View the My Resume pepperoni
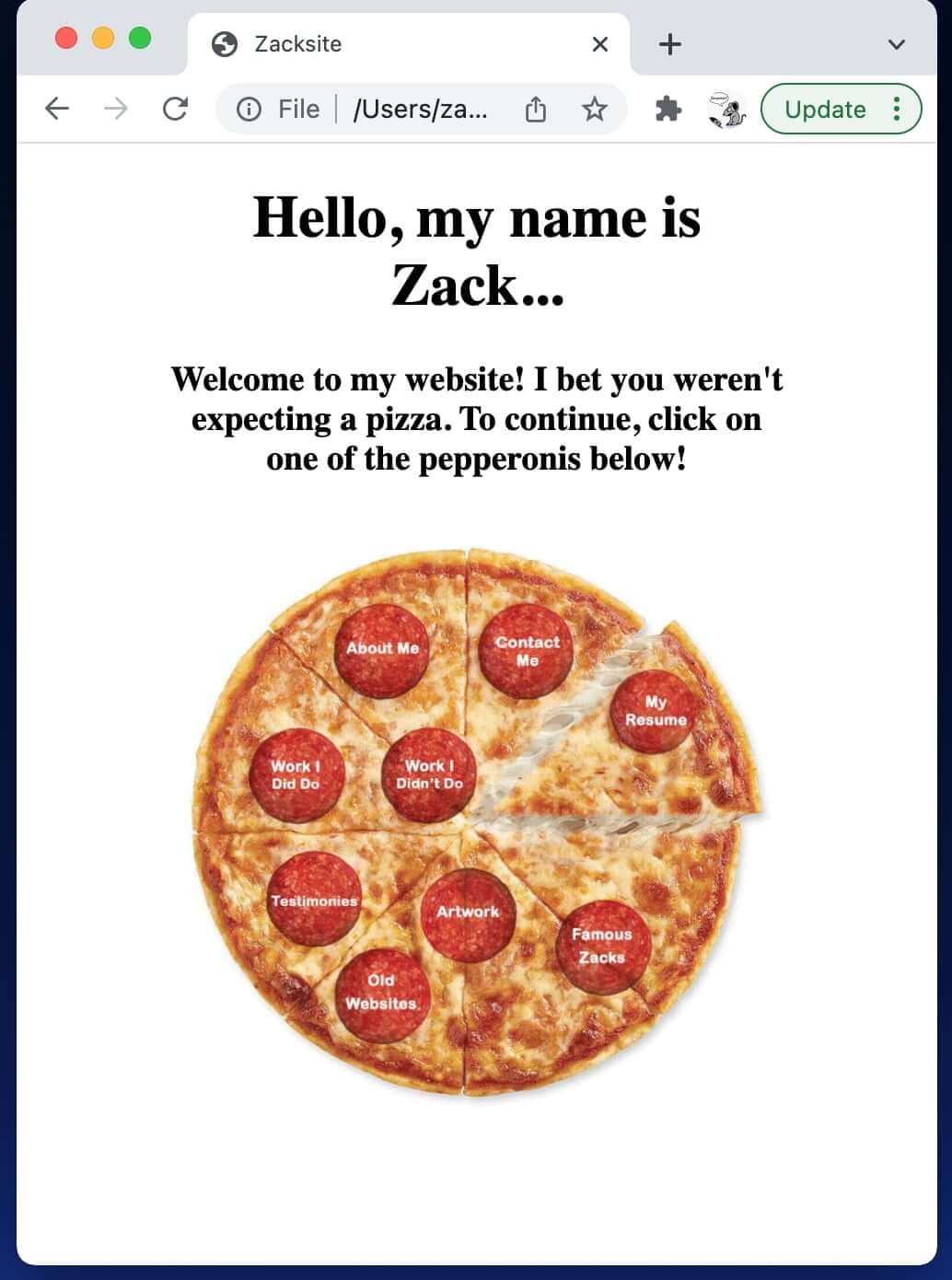This screenshot has height=1280, width=952. [655, 711]
